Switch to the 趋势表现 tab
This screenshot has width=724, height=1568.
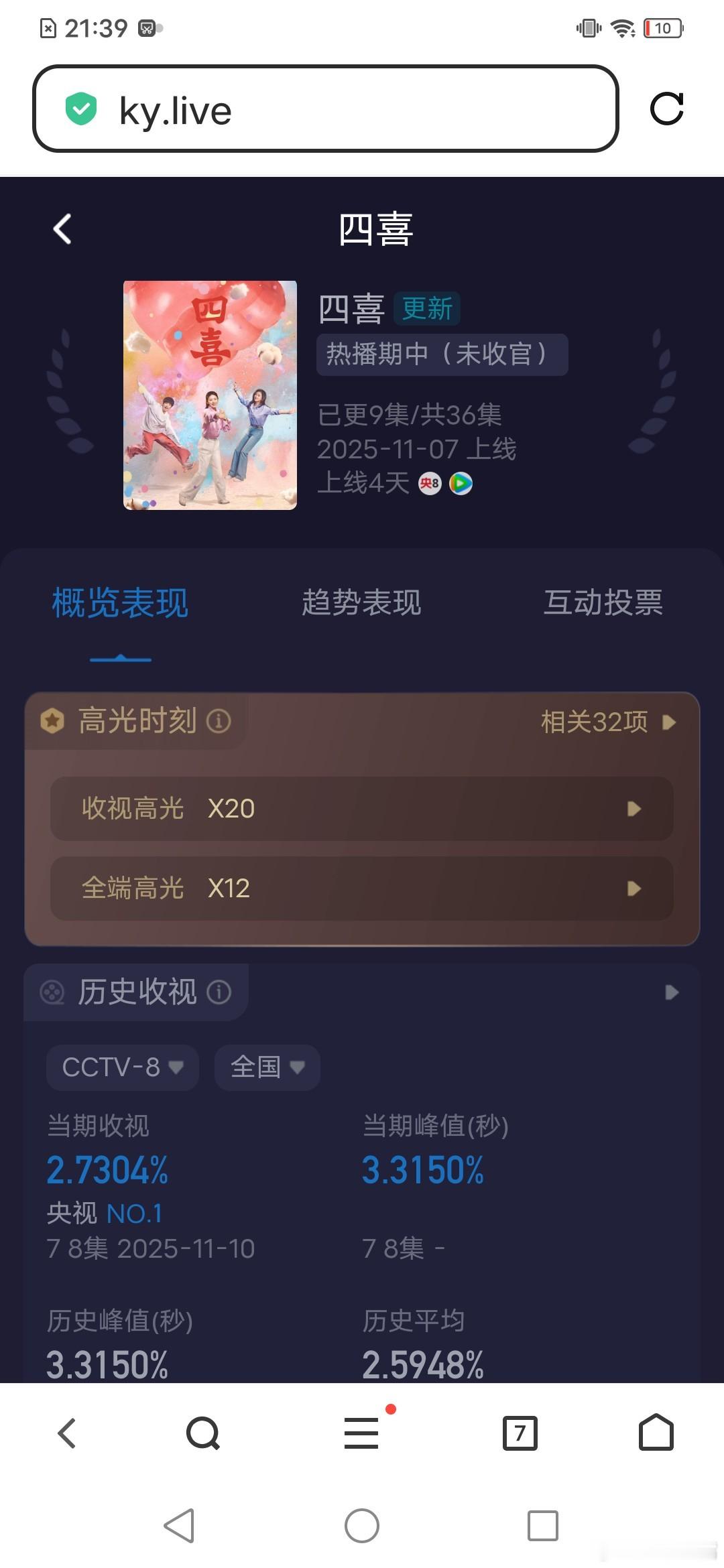(x=361, y=602)
